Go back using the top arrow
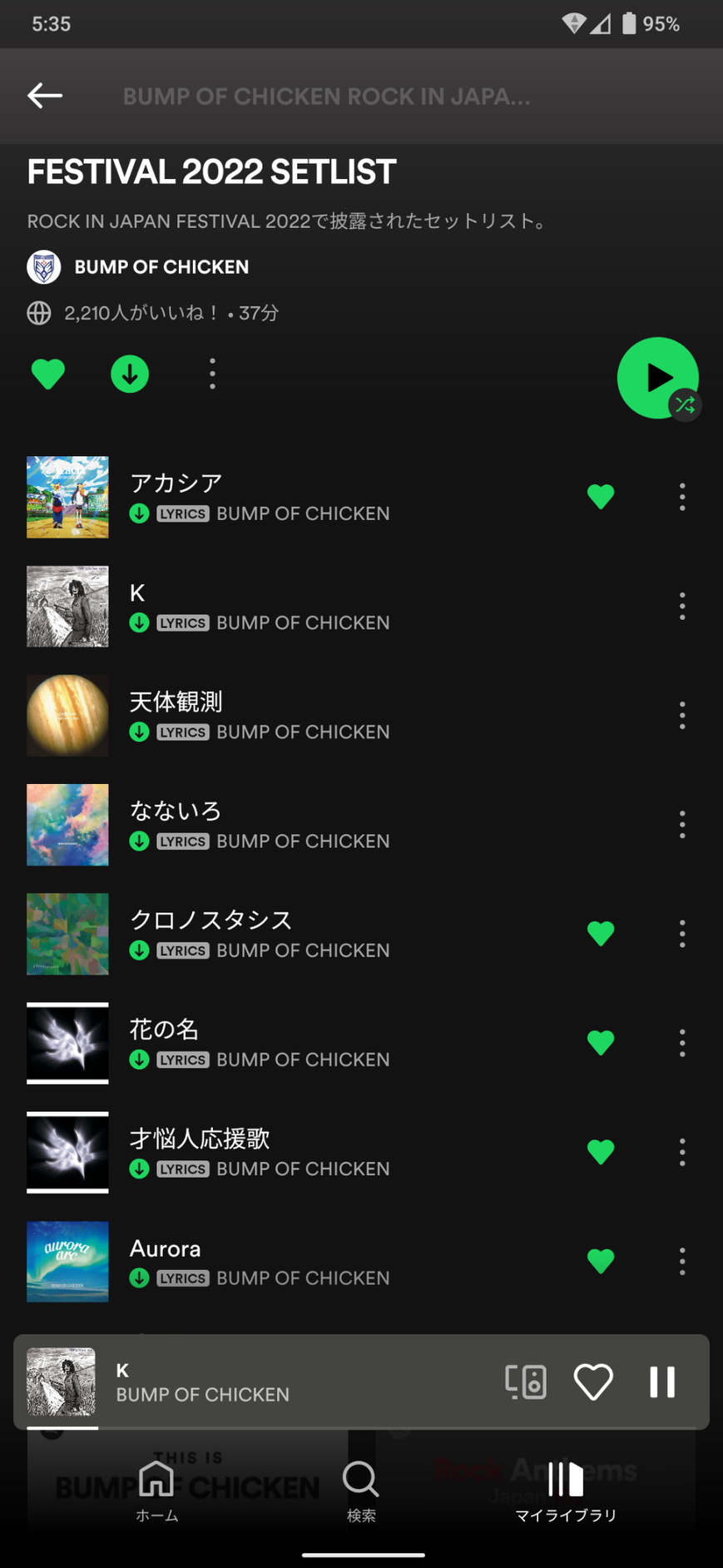The height and width of the screenshot is (1568, 723). pyautogui.click(x=45, y=96)
